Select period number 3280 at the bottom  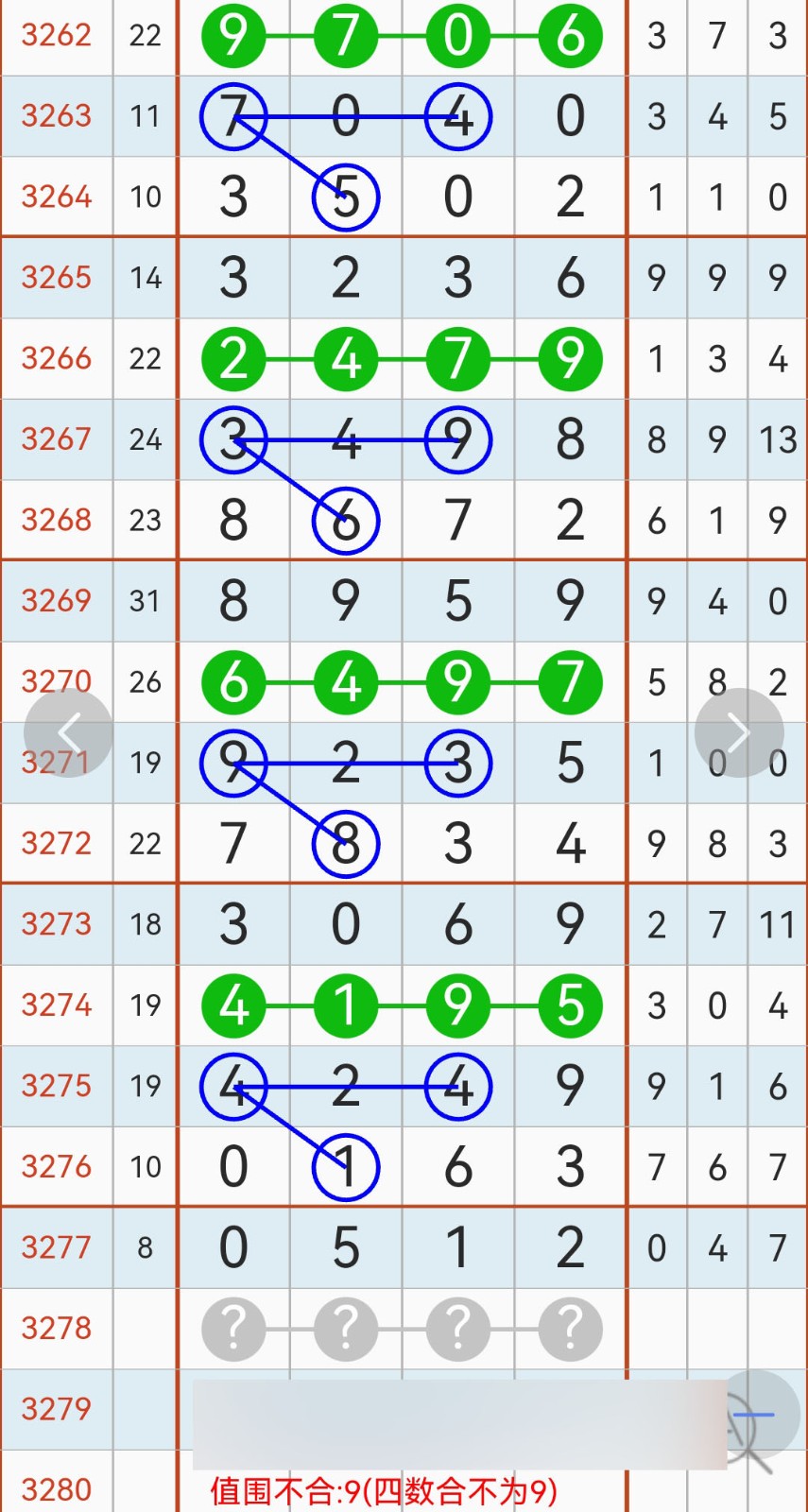pos(56,1489)
